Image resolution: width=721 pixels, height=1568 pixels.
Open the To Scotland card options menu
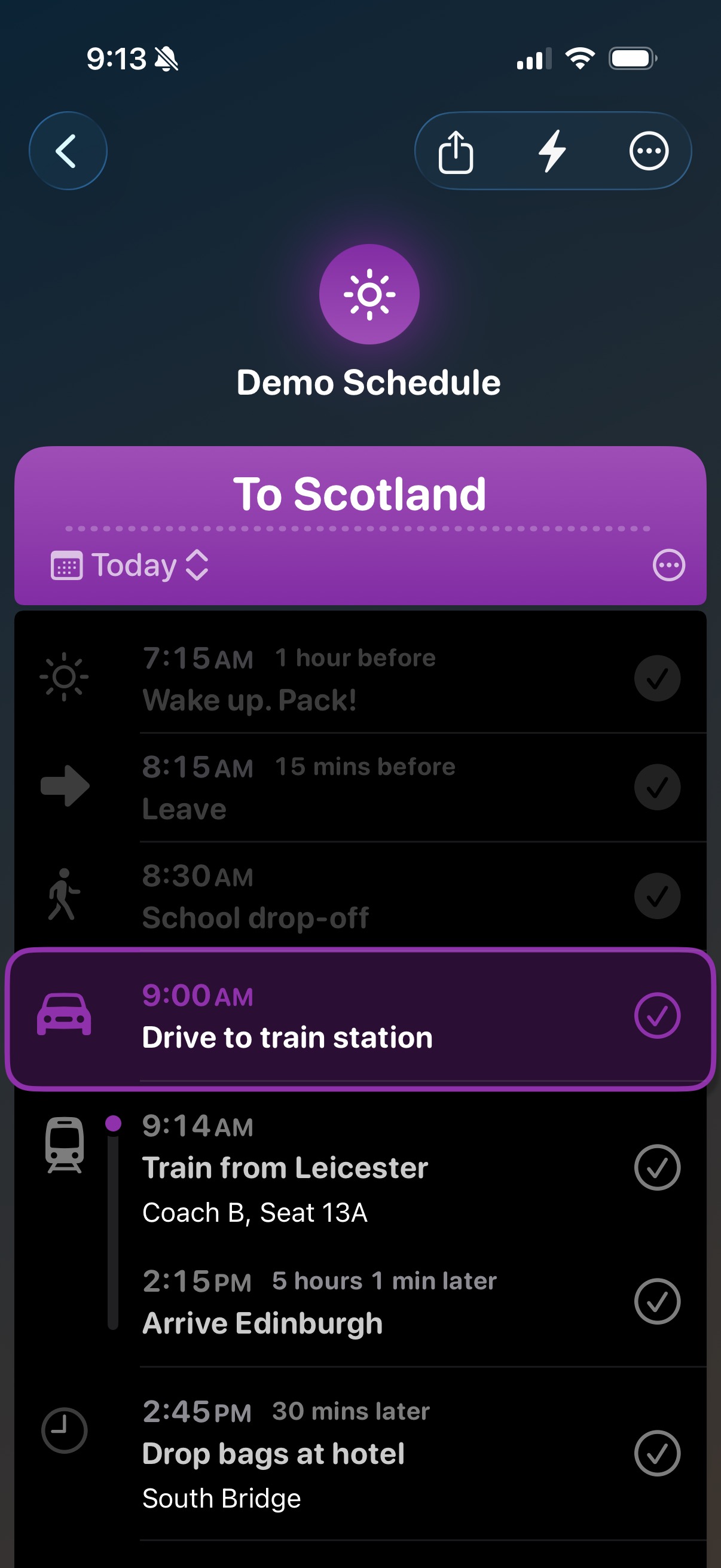(x=668, y=566)
